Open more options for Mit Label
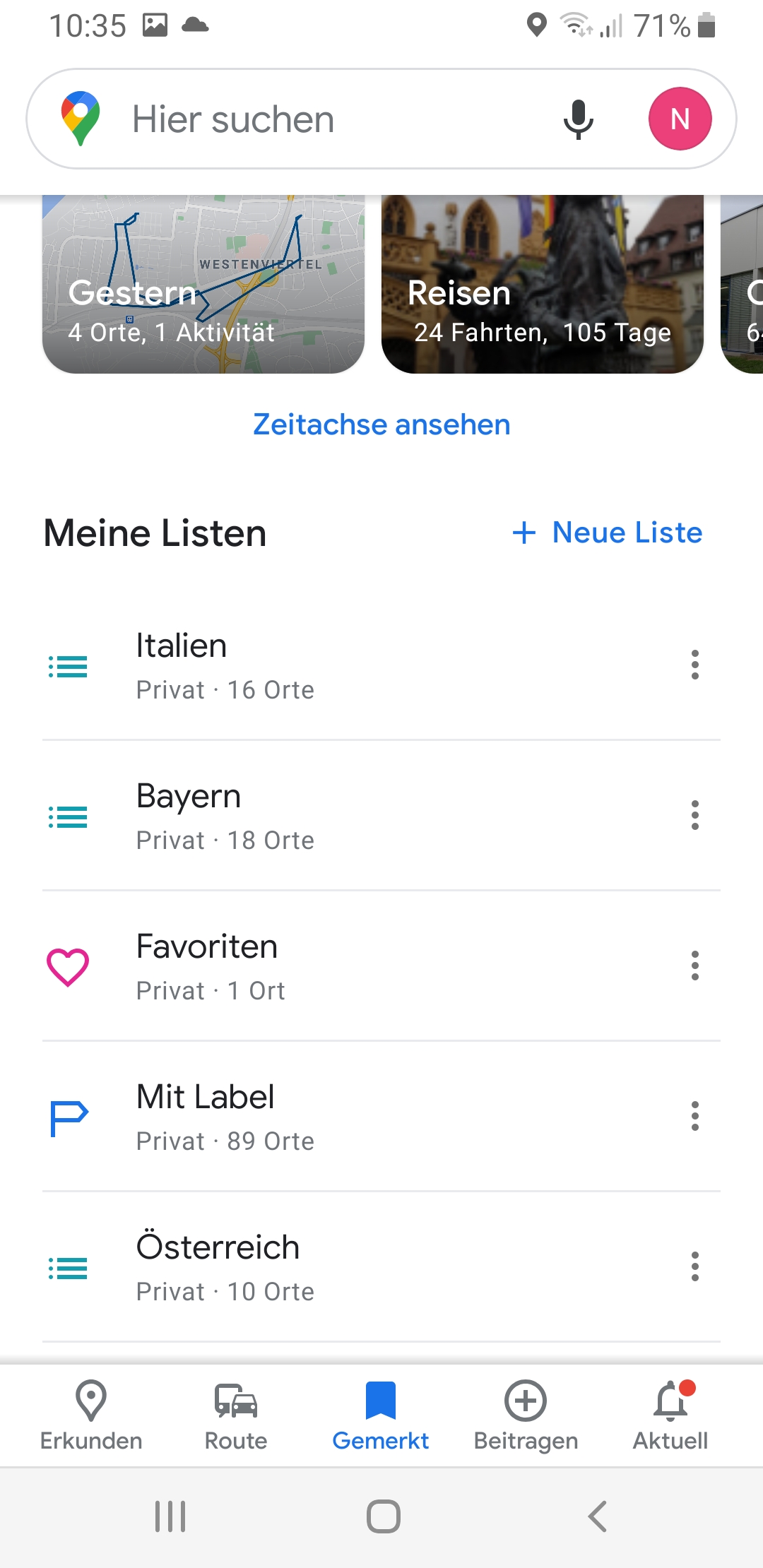Image resolution: width=763 pixels, height=1568 pixels. coord(695,1117)
